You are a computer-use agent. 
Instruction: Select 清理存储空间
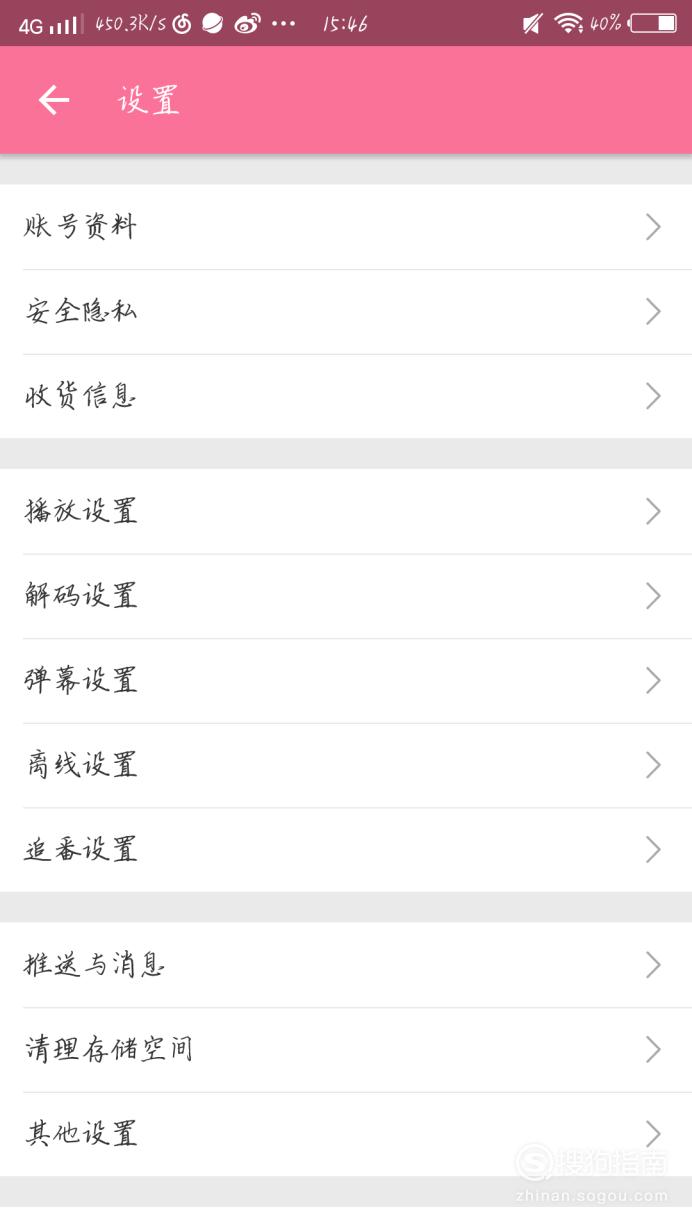346,1050
